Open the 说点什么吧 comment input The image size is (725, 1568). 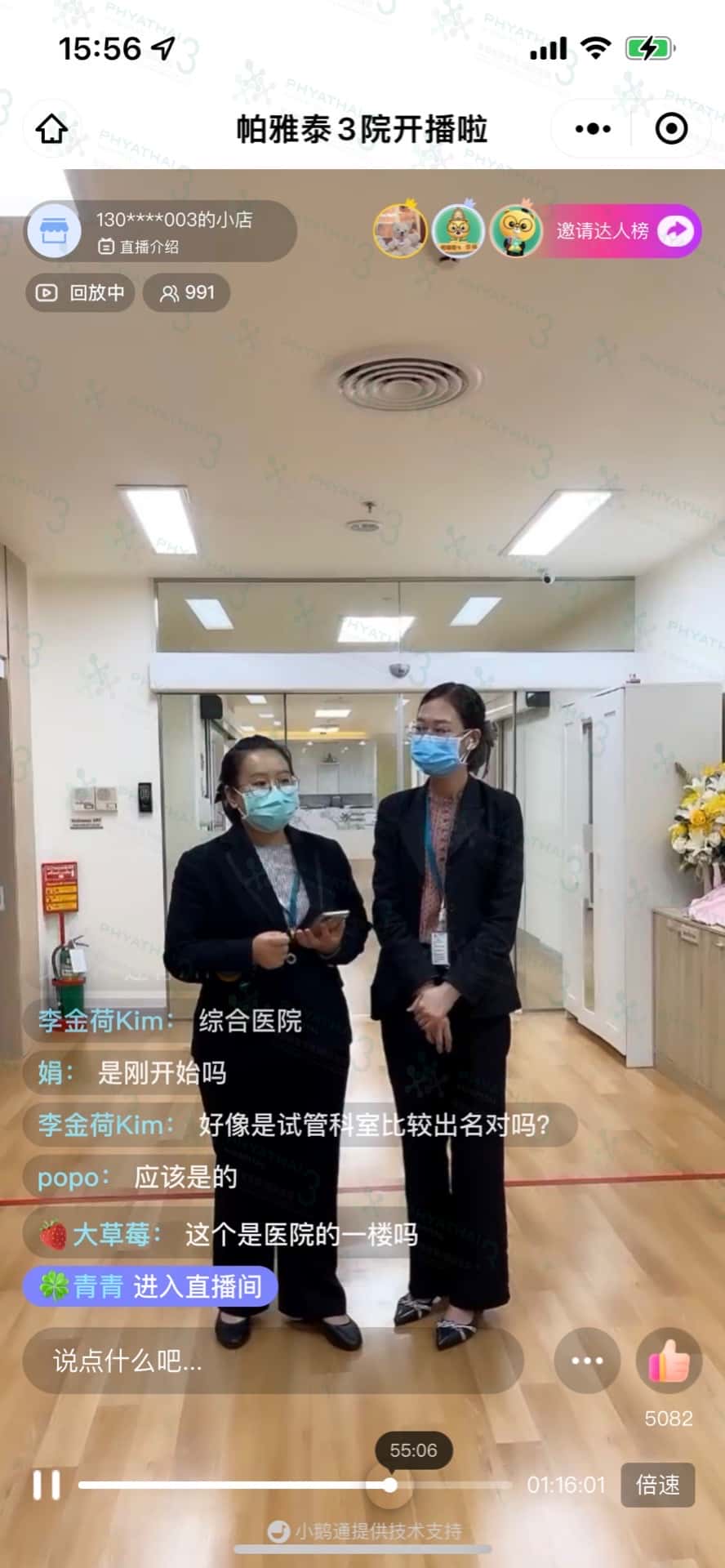[272, 1361]
